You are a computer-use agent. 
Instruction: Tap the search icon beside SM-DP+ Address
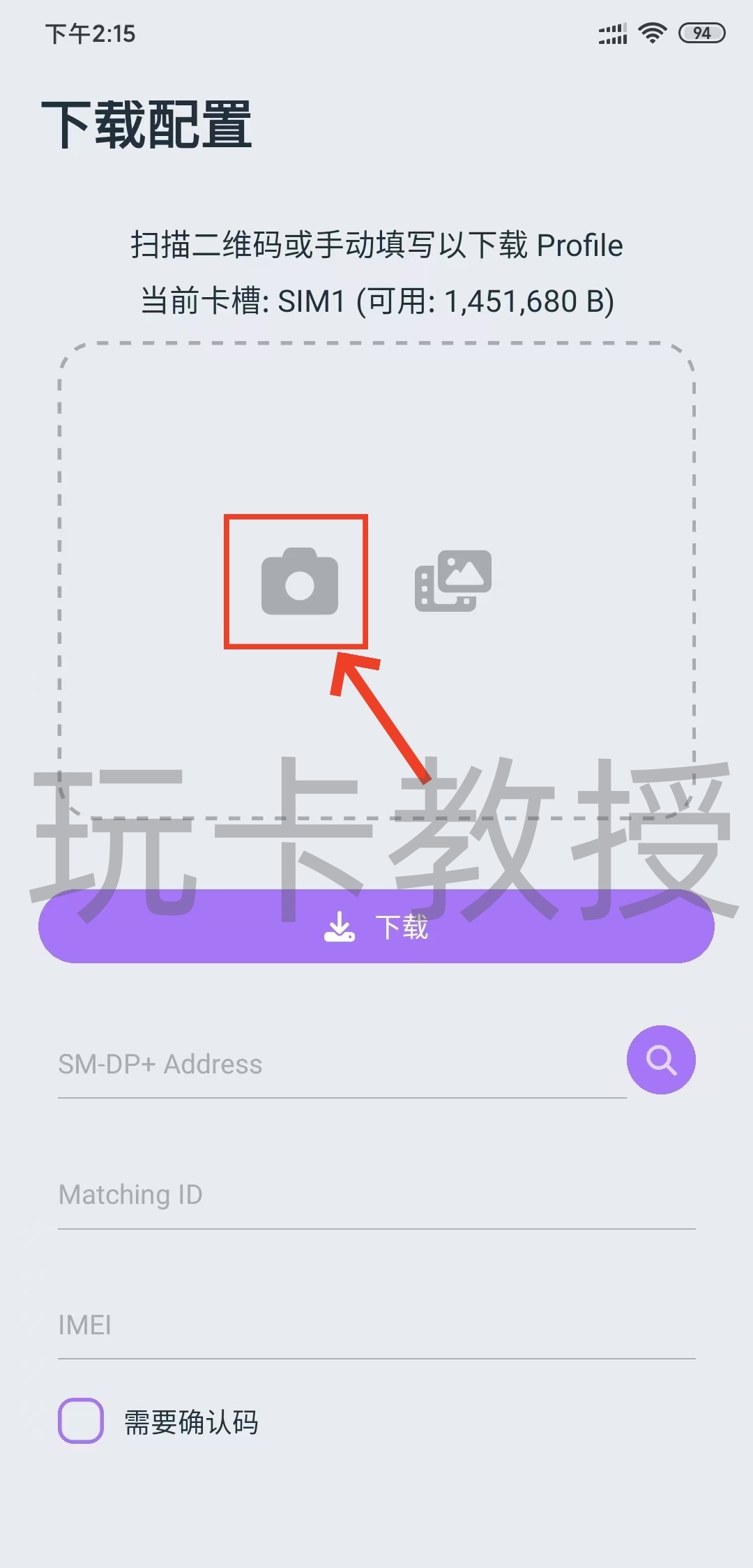tap(660, 1060)
